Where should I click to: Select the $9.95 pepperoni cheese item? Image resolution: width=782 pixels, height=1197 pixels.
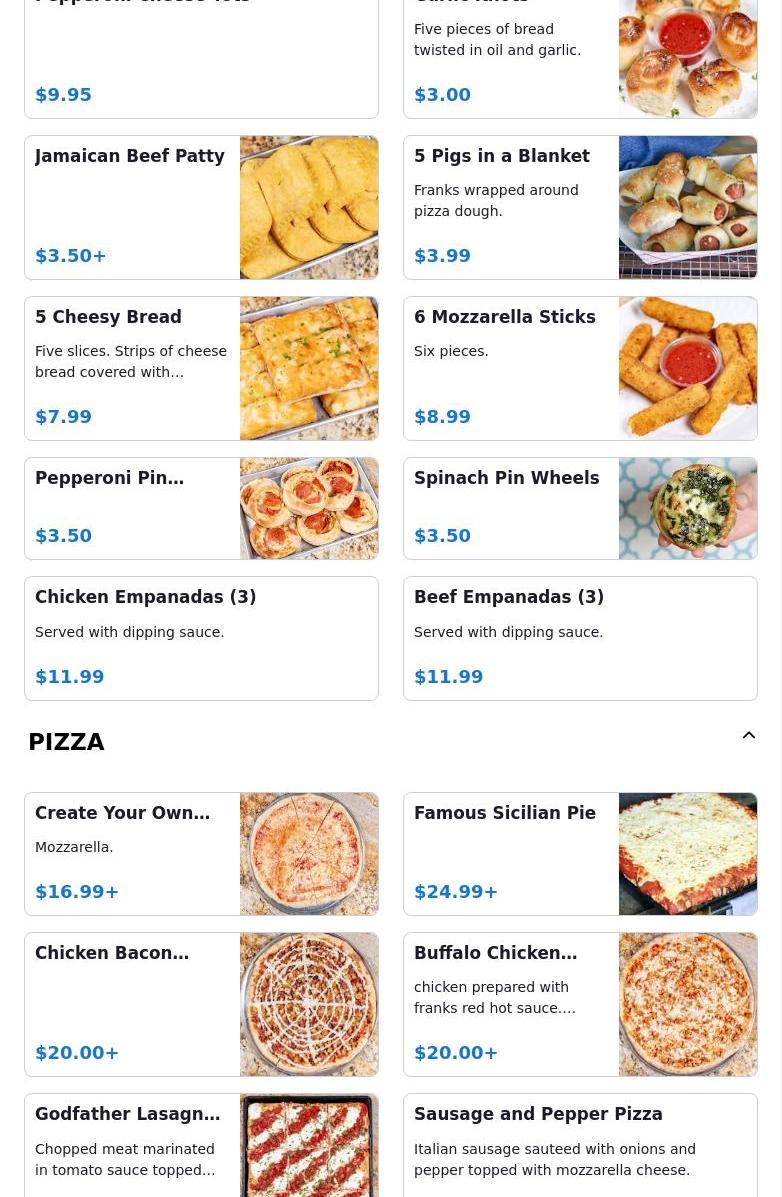(x=201, y=60)
